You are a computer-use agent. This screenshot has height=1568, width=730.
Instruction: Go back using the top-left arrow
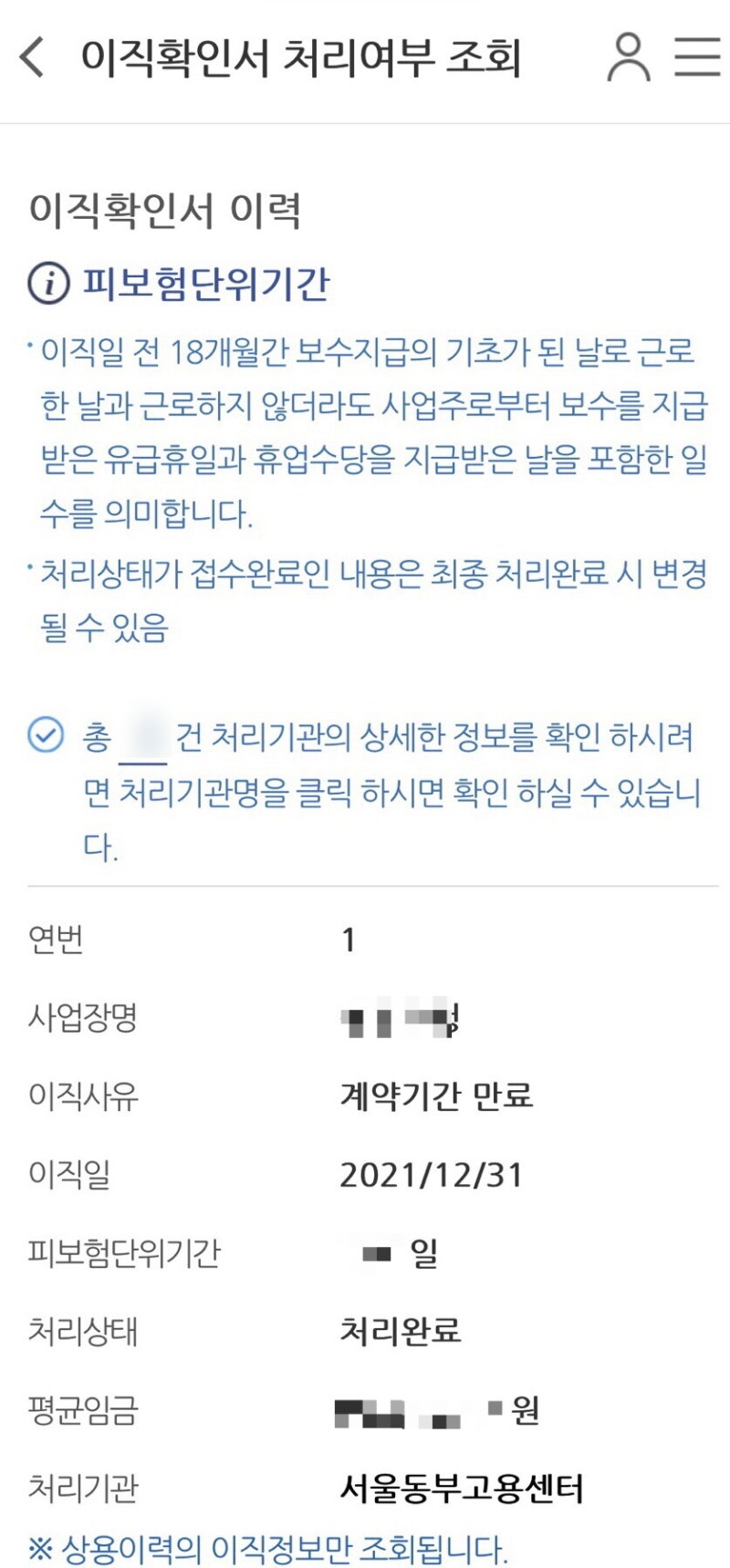(32, 57)
